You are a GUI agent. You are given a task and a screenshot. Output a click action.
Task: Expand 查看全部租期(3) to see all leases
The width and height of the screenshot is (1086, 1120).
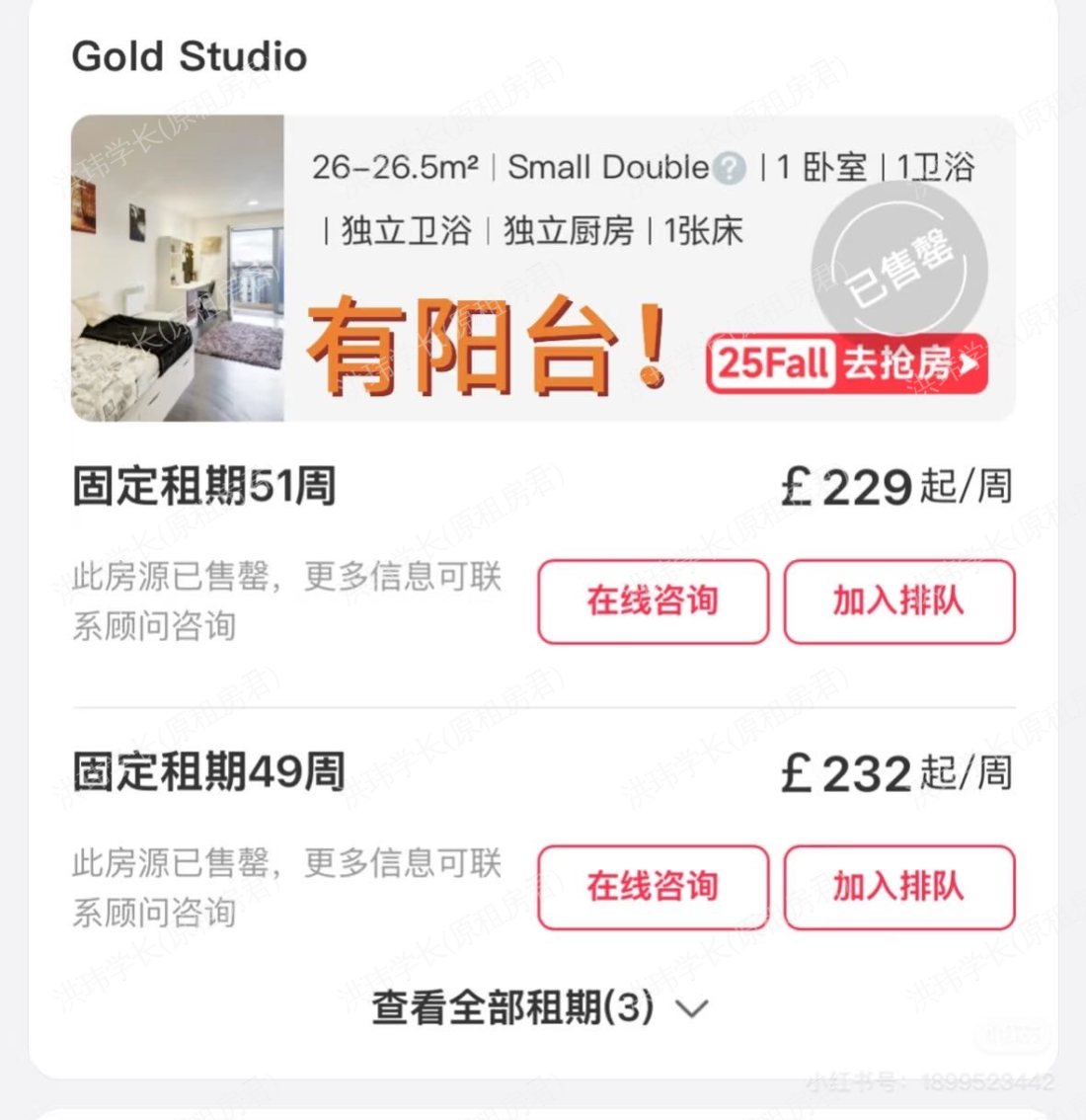click(x=540, y=1008)
